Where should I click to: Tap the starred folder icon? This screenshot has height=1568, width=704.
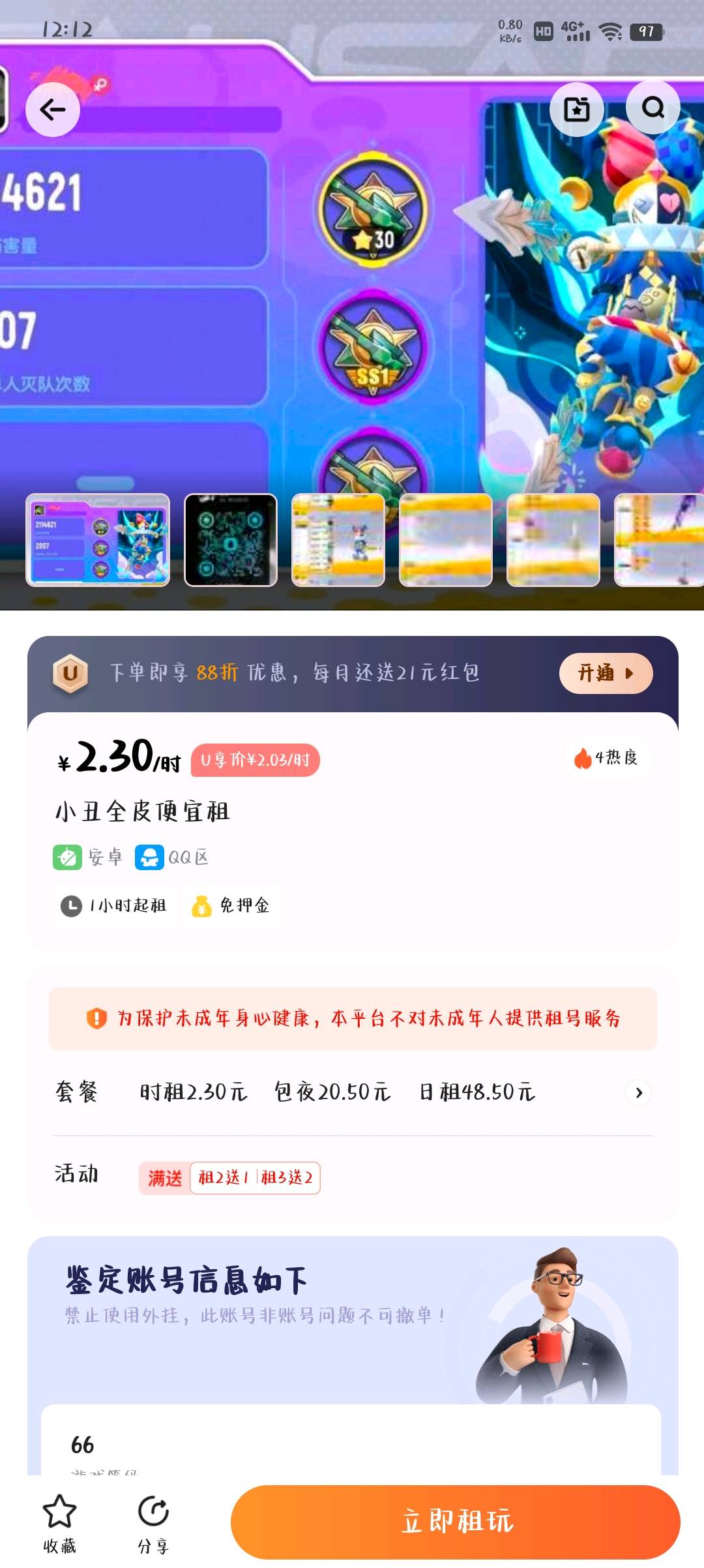tap(576, 110)
